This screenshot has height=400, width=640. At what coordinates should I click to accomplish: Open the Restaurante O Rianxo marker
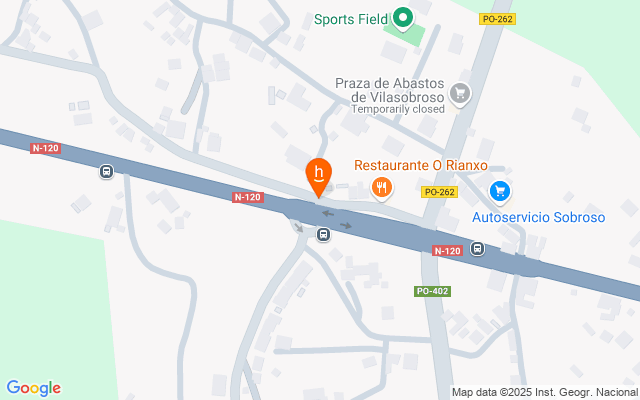click(381, 186)
